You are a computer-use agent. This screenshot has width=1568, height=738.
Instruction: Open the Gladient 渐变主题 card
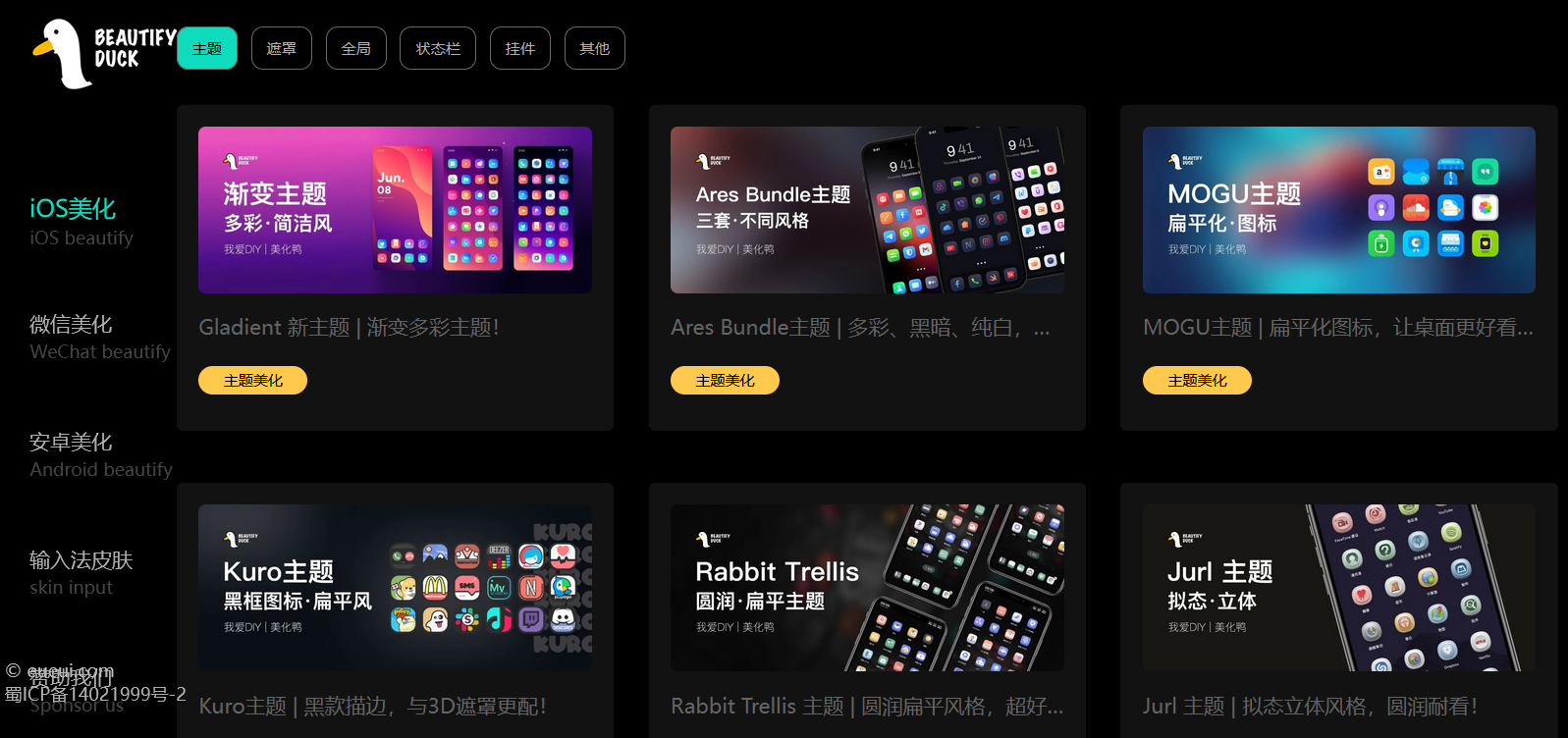coord(395,210)
